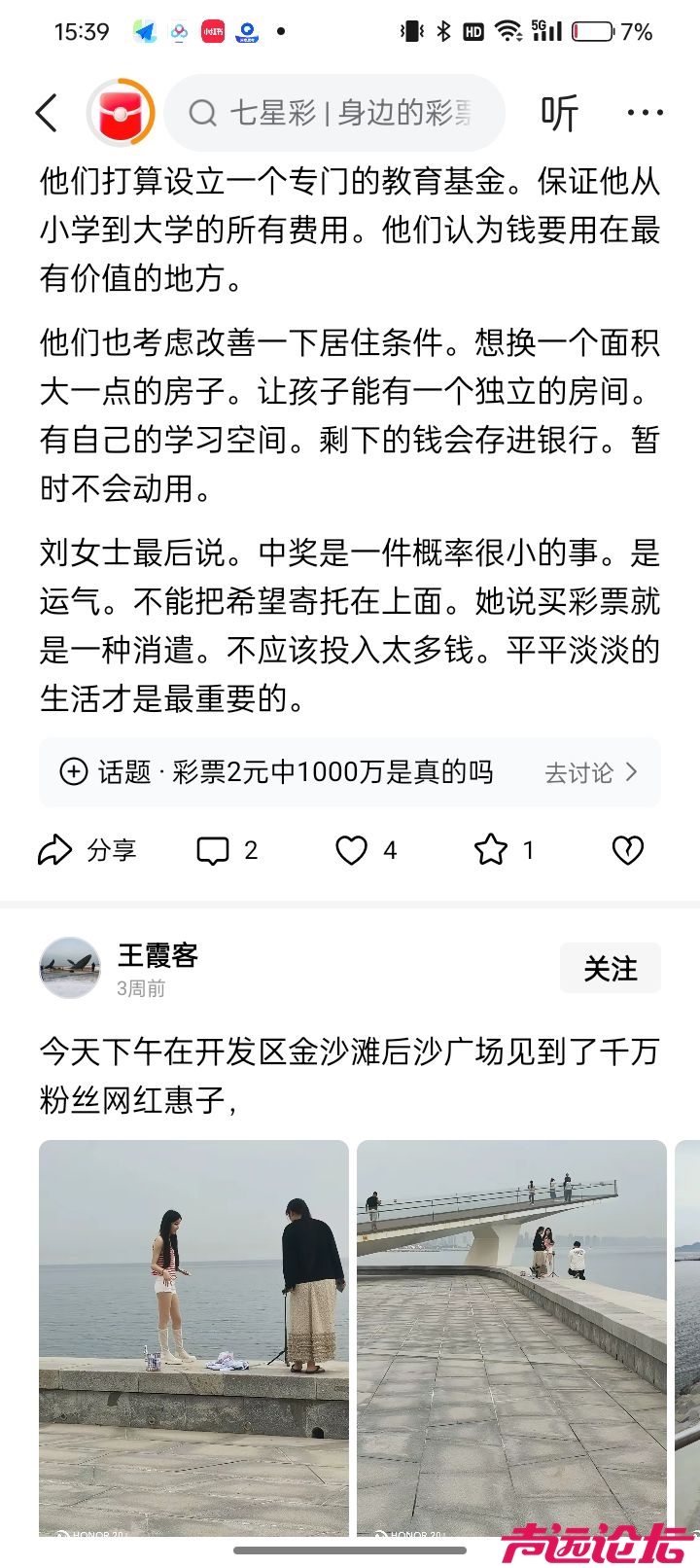Screen dimensions: 700x1568
Task: Open 王霞客's profile avatar
Action: click(70, 968)
